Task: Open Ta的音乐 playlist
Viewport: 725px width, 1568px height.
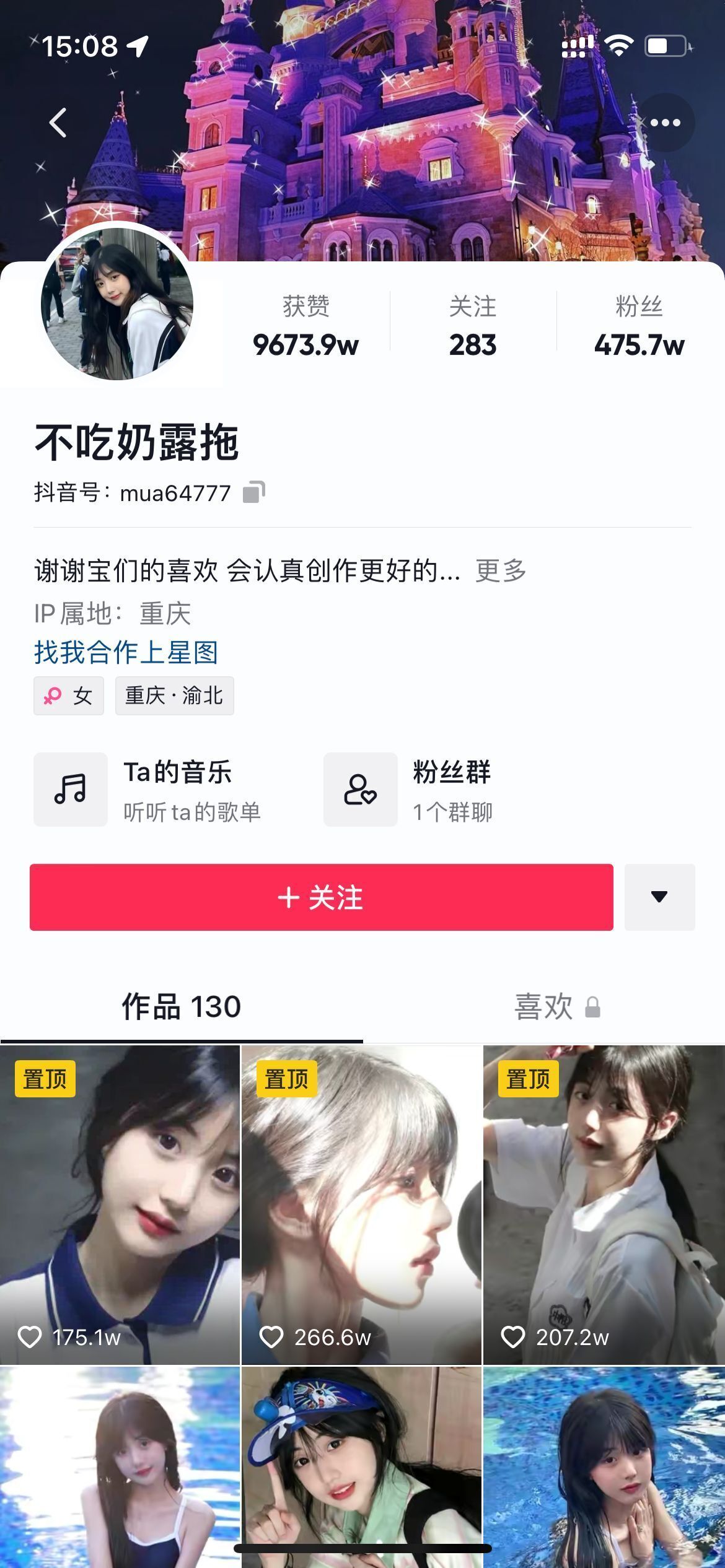Action: coord(149,790)
